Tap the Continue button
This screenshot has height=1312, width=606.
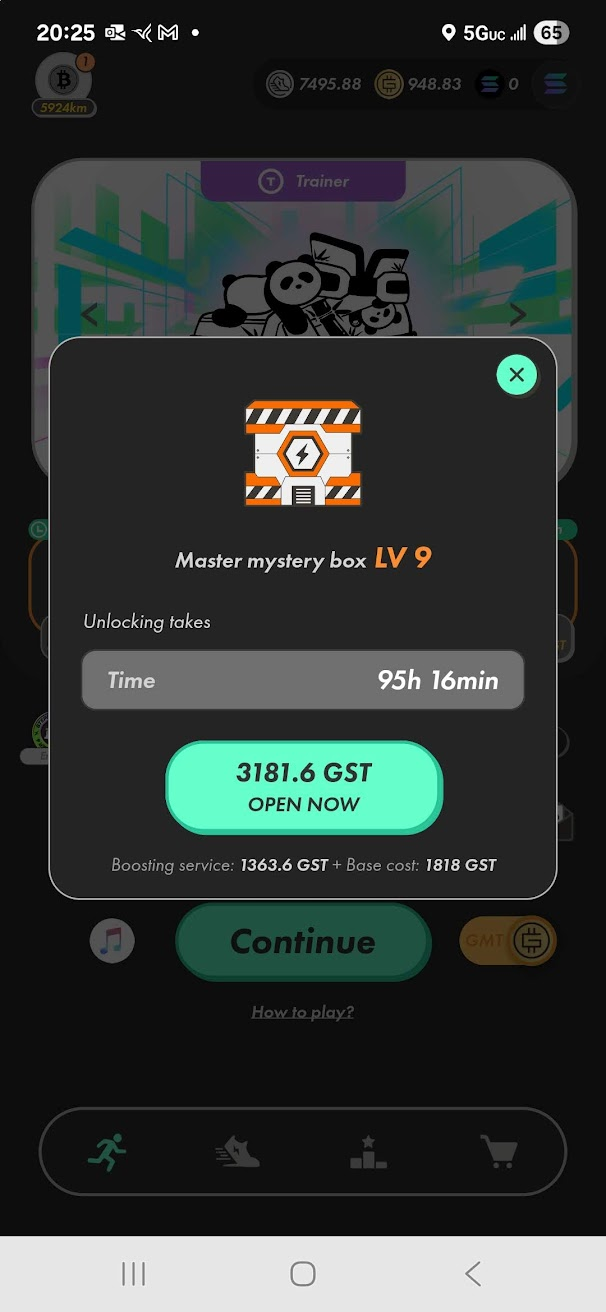pos(303,942)
